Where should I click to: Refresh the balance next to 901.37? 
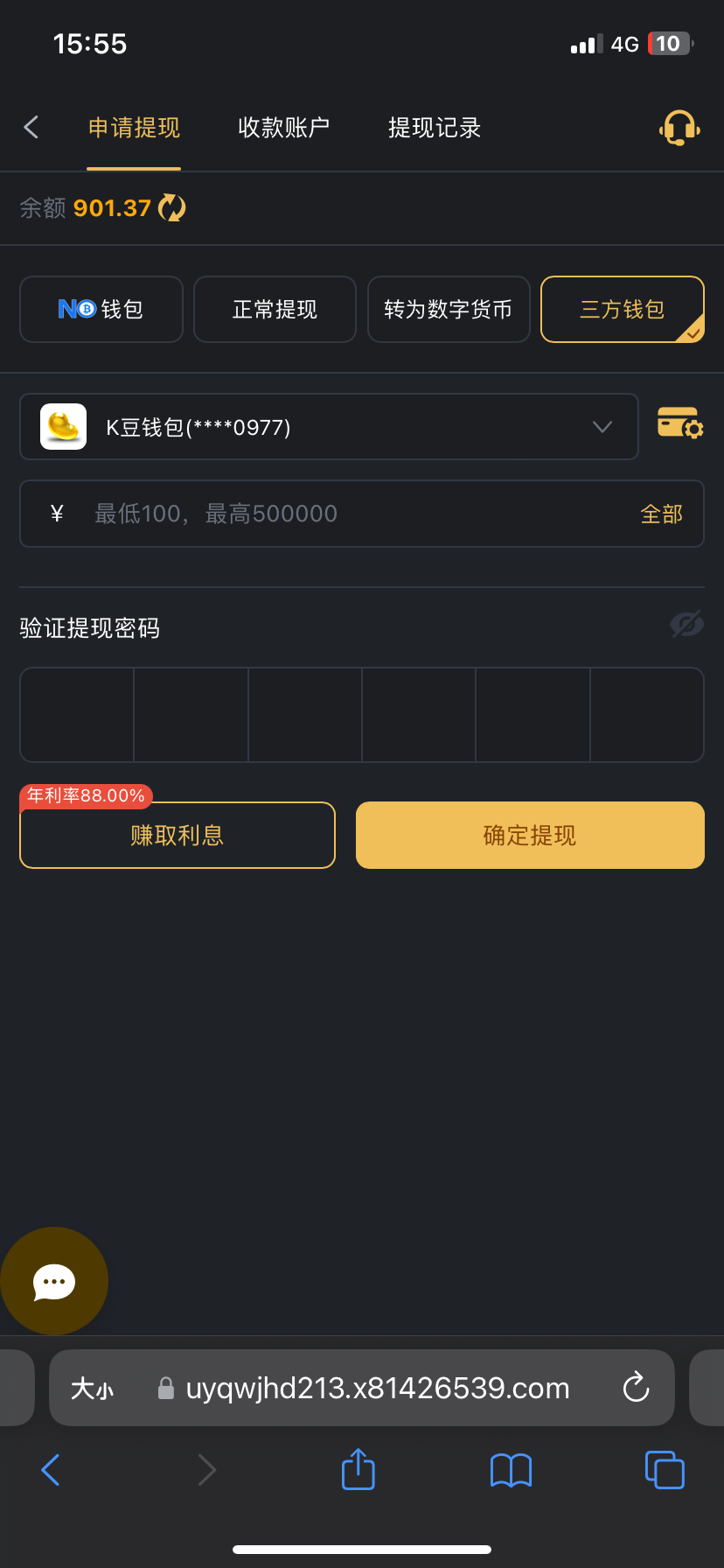coord(171,208)
